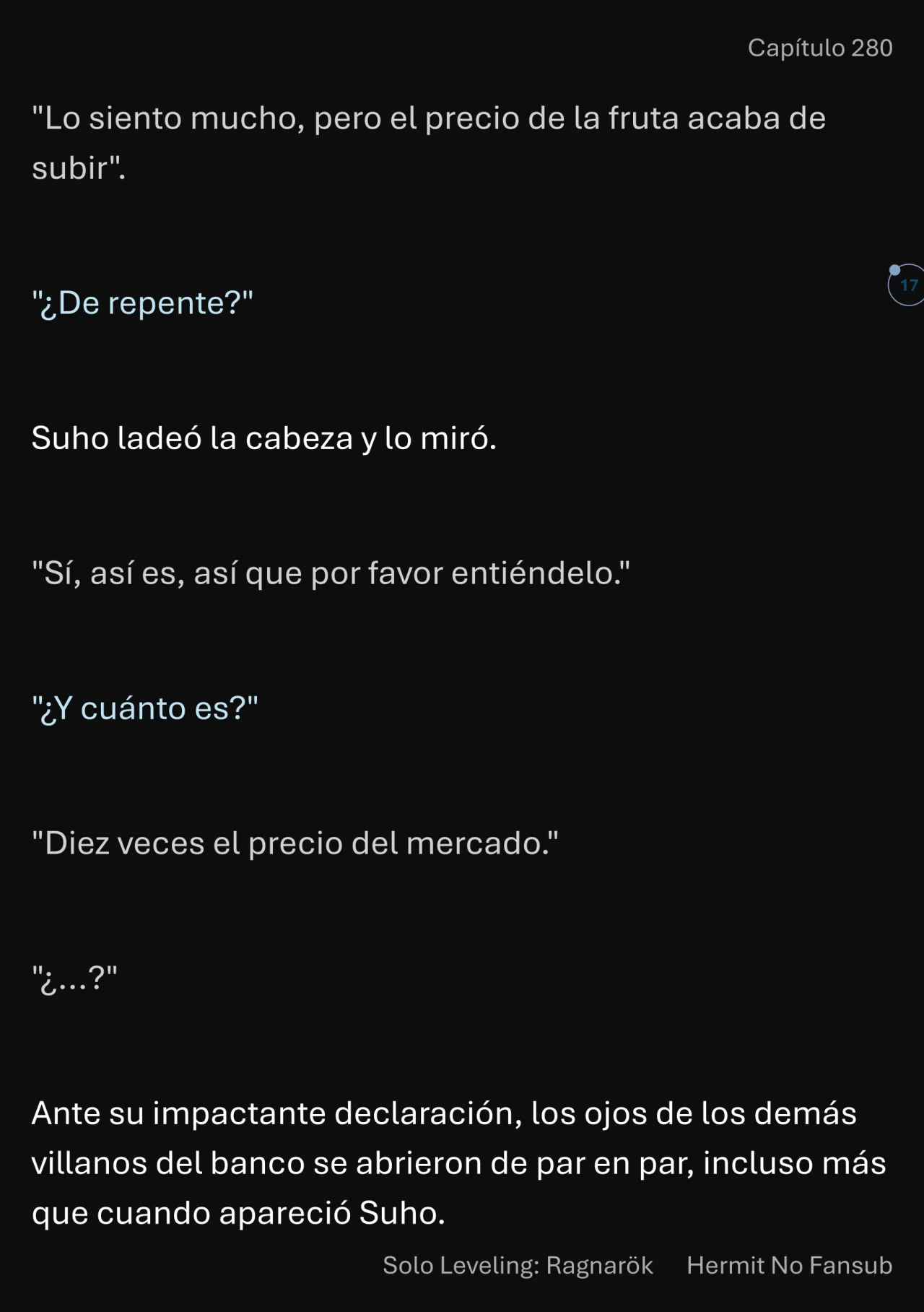Image resolution: width=924 pixels, height=1312 pixels.
Task: Click the top header bar region
Action: (x=462, y=48)
